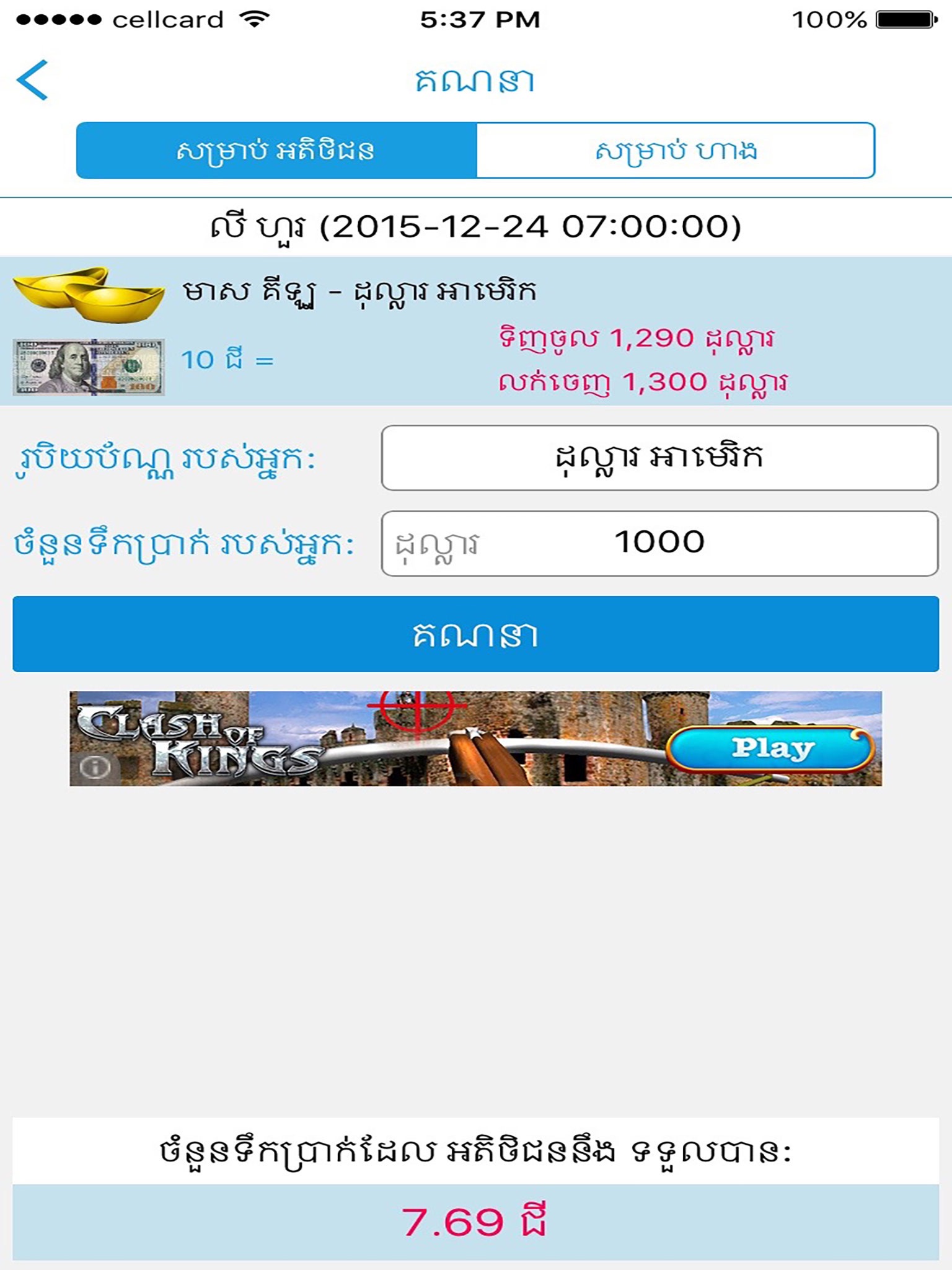Open ad info icon on banner

pos(95,767)
